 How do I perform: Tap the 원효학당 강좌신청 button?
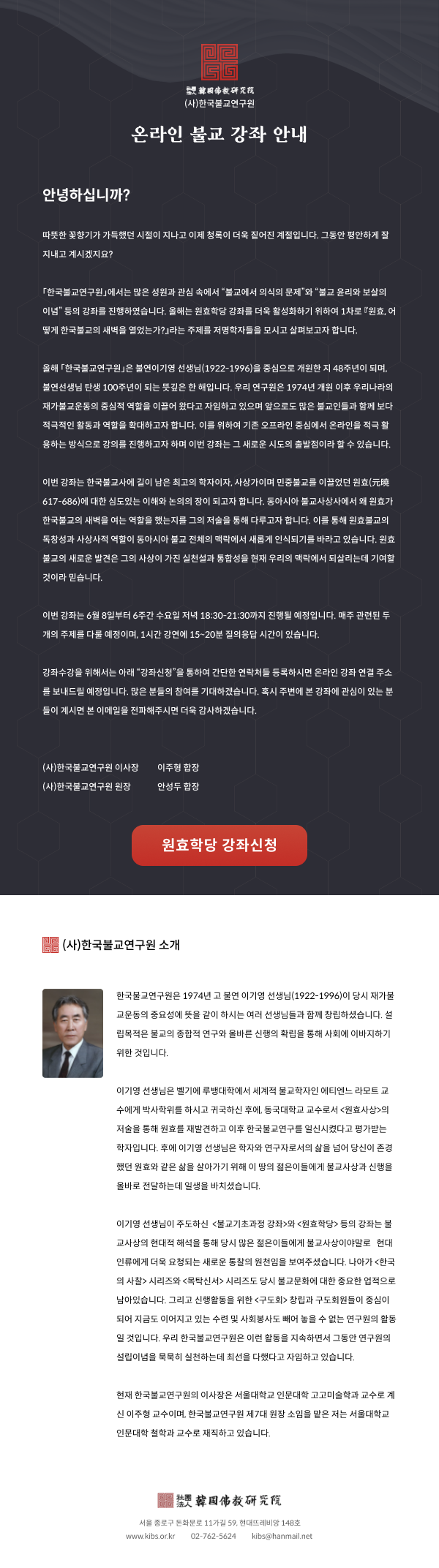pos(219,845)
